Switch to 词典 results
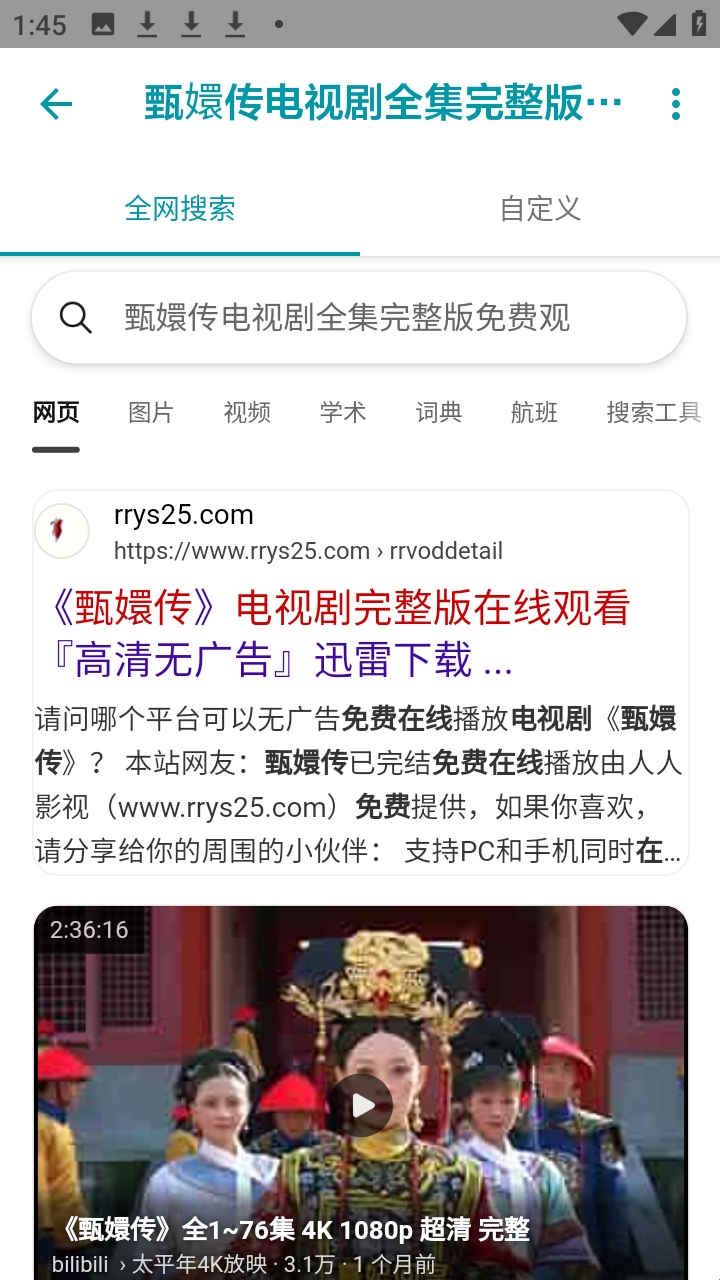Image resolution: width=720 pixels, height=1280 pixels. pos(439,412)
